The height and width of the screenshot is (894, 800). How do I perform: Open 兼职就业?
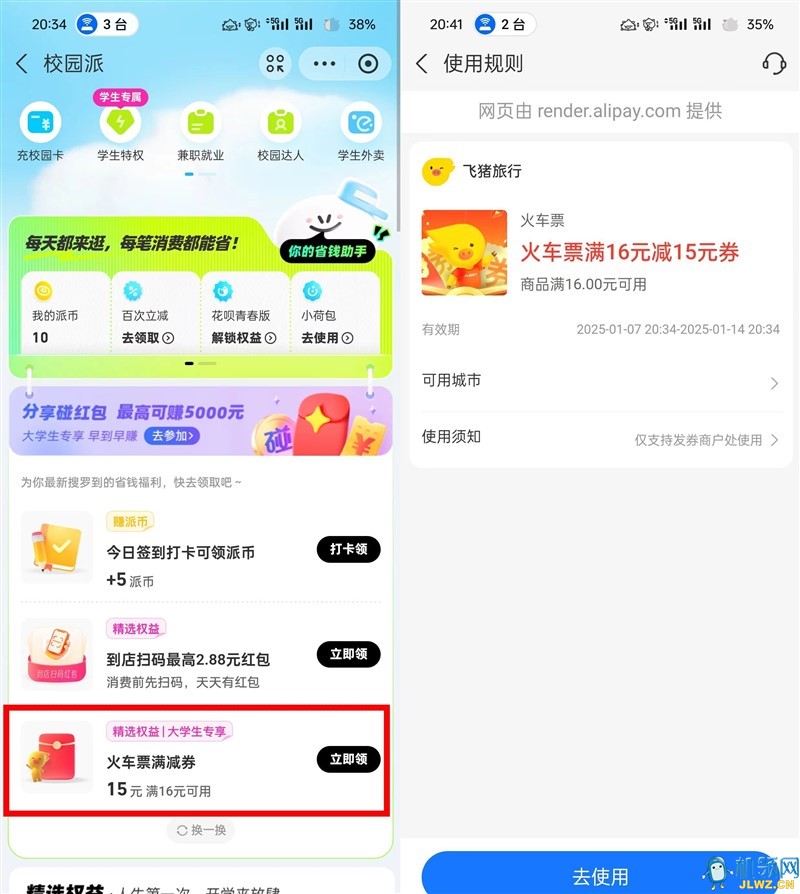click(x=201, y=133)
